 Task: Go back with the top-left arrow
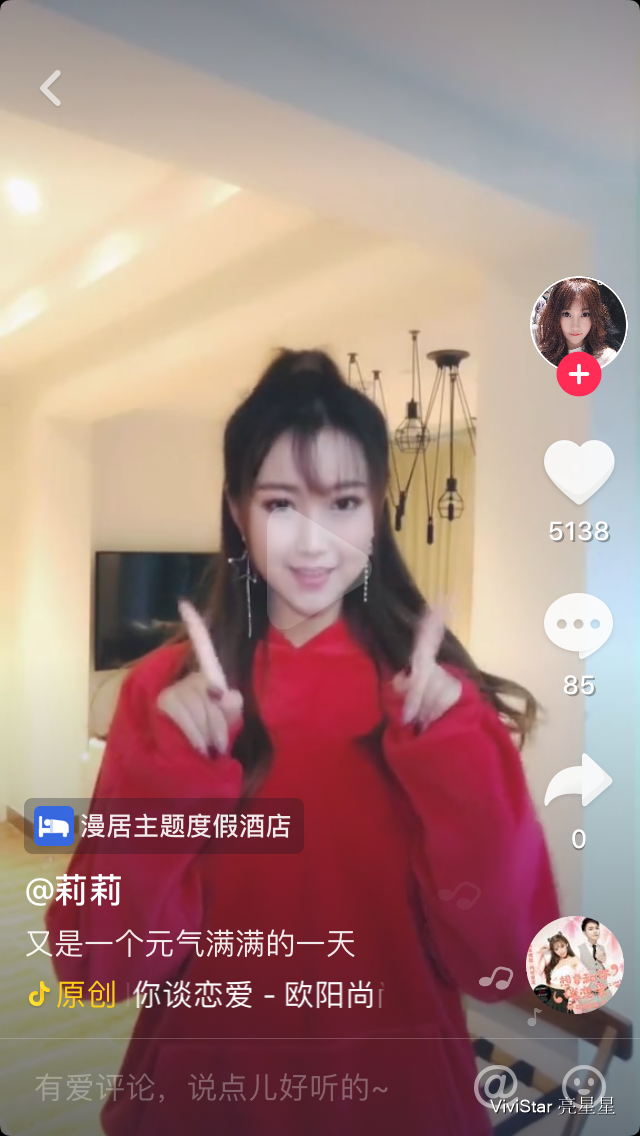coord(51,88)
